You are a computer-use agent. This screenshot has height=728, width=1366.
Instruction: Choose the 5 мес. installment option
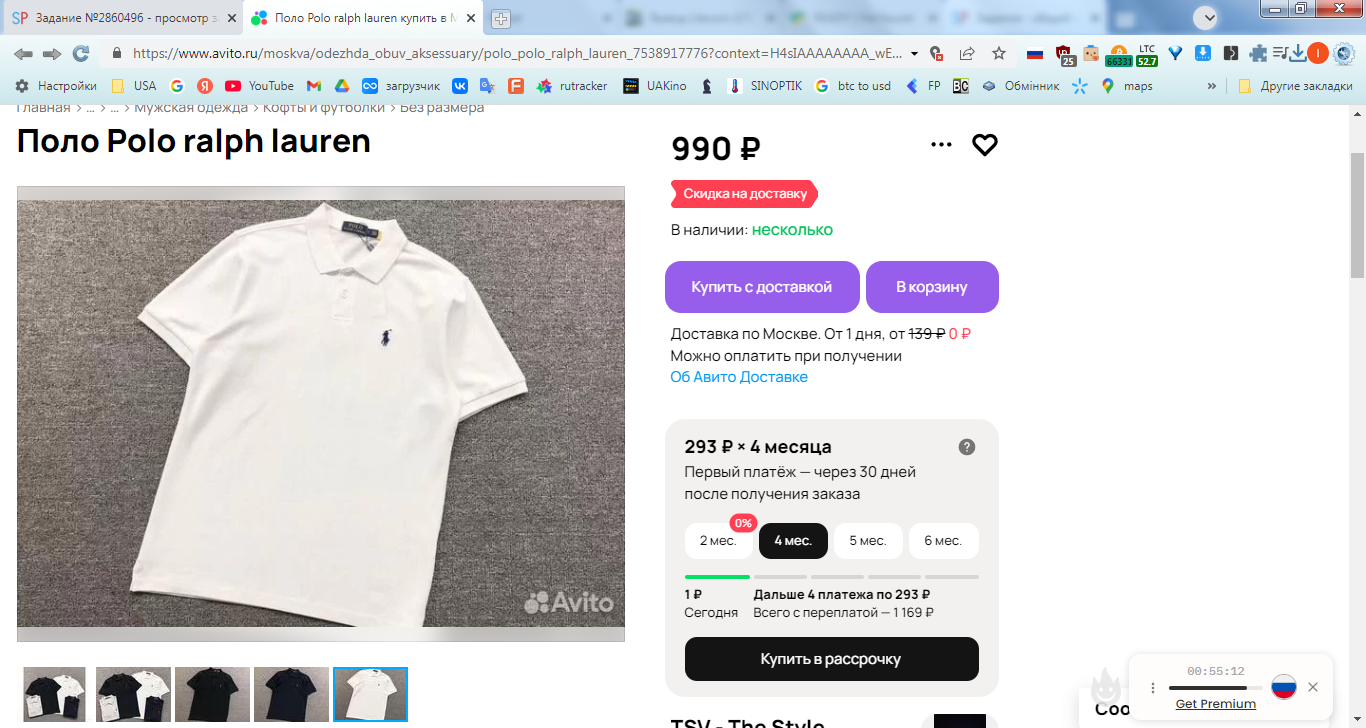click(x=868, y=541)
